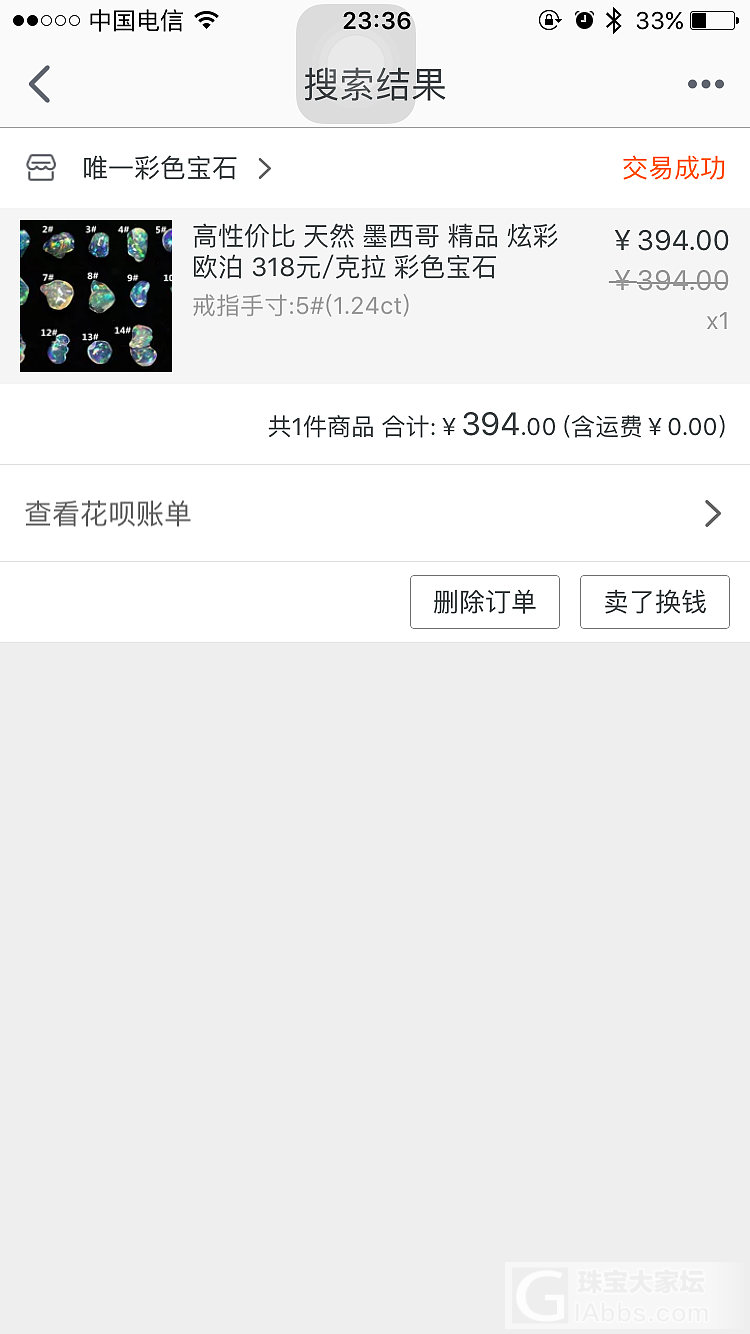Image resolution: width=750 pixels, height=1334 pixels.
Task: View the 查看花呗账单 bill row
Action: coord(375,514)
